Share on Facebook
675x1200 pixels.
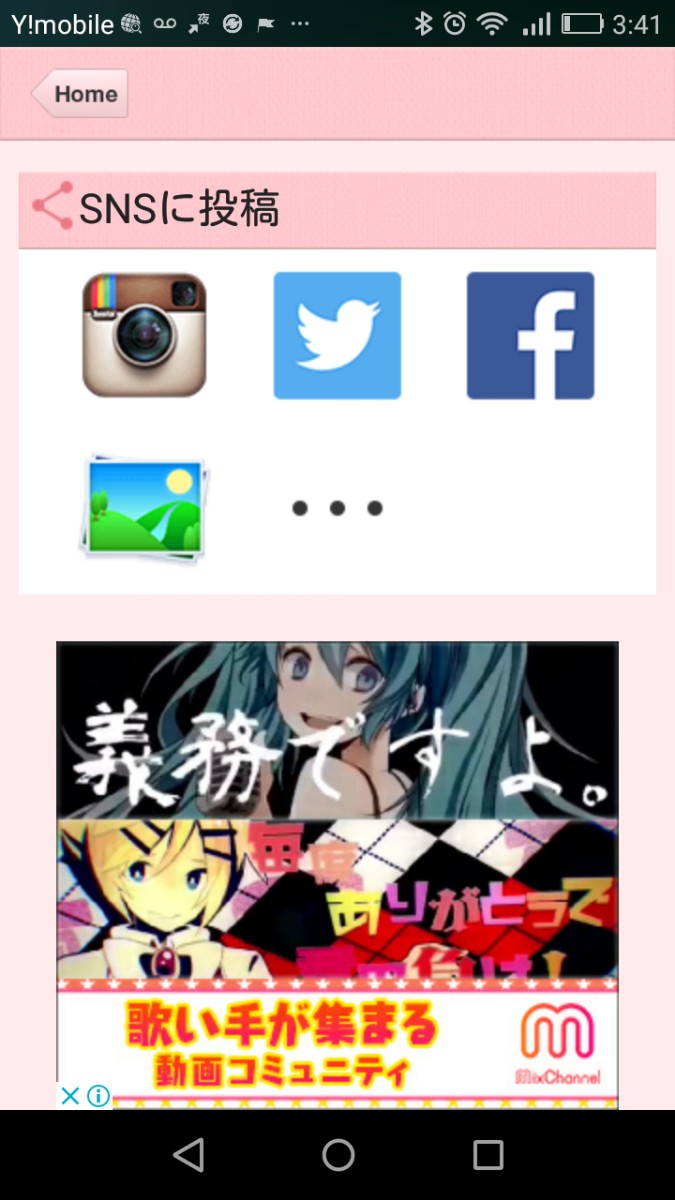point(530,335)
